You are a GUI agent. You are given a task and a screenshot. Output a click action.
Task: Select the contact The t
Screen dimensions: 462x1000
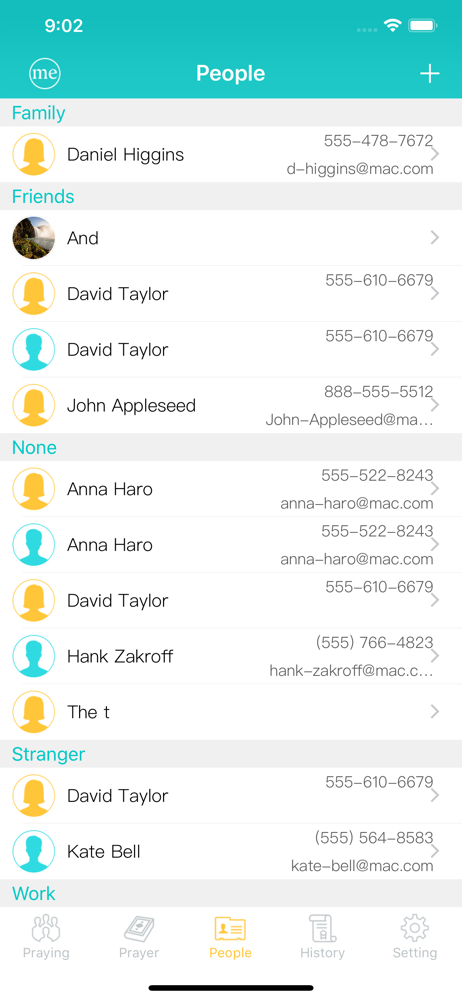pyautogui.click(x=231, y=712)
